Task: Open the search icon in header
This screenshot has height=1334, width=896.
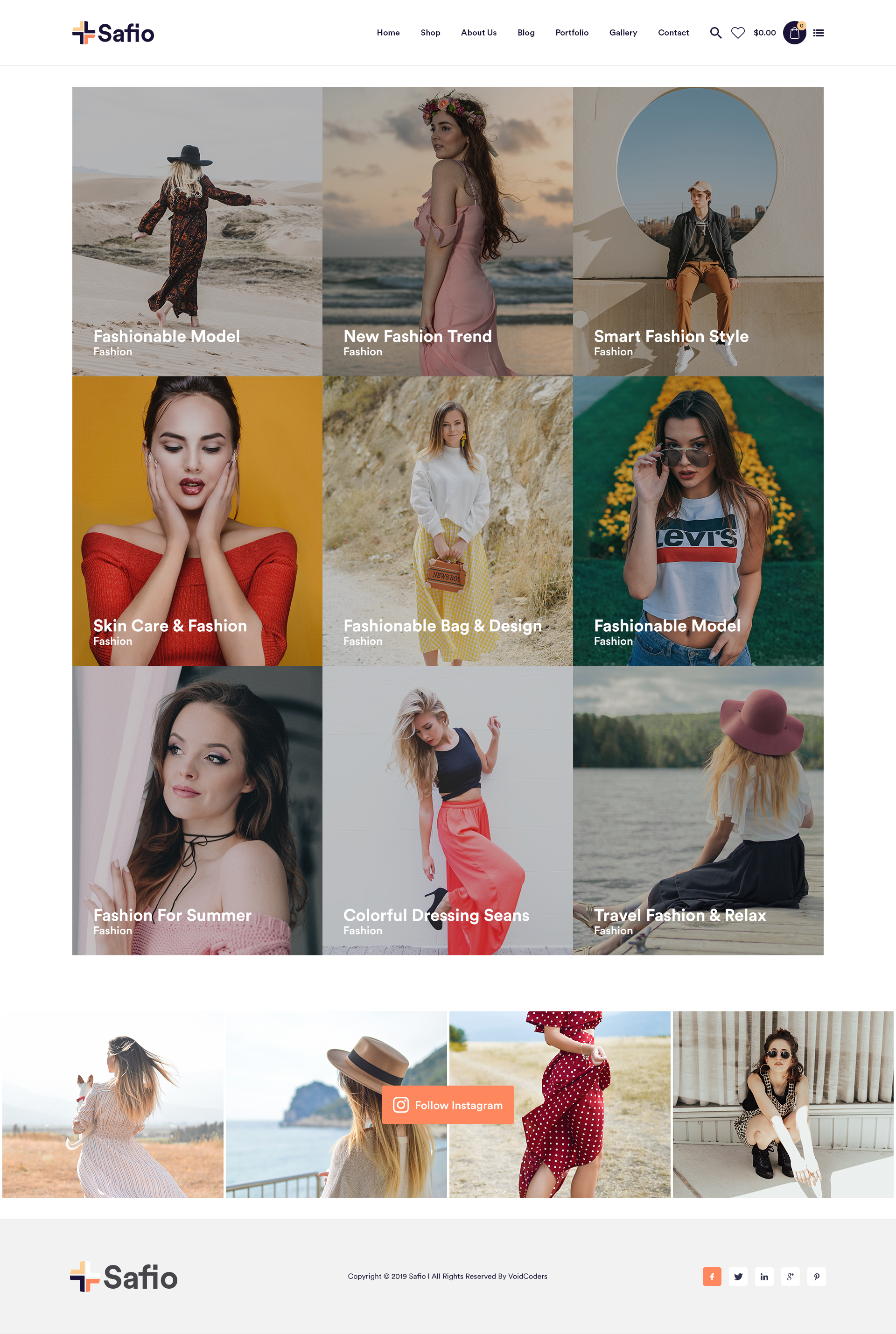Action: [x=715, y=33]
